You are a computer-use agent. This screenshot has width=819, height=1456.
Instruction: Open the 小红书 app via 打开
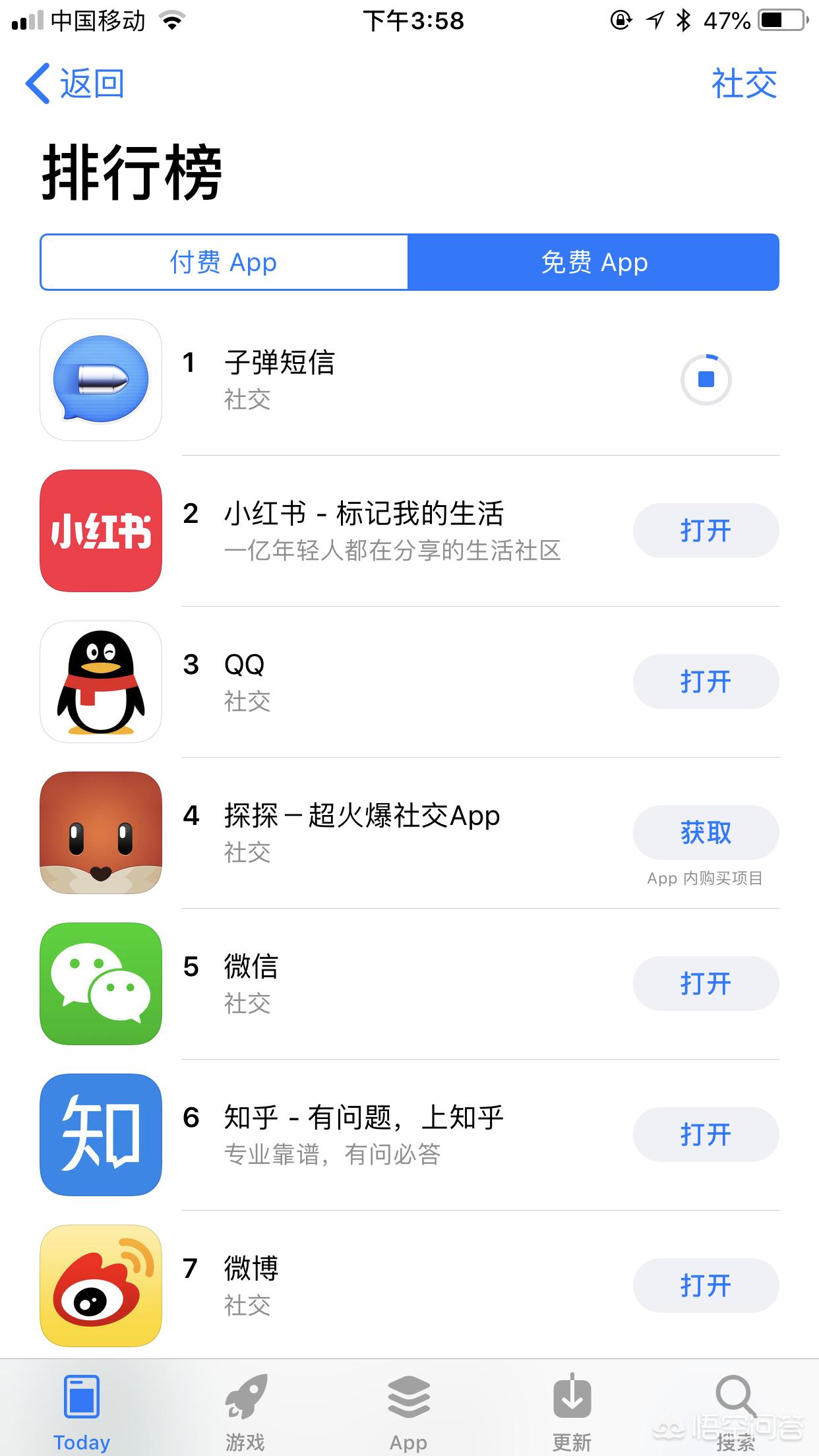706,531
